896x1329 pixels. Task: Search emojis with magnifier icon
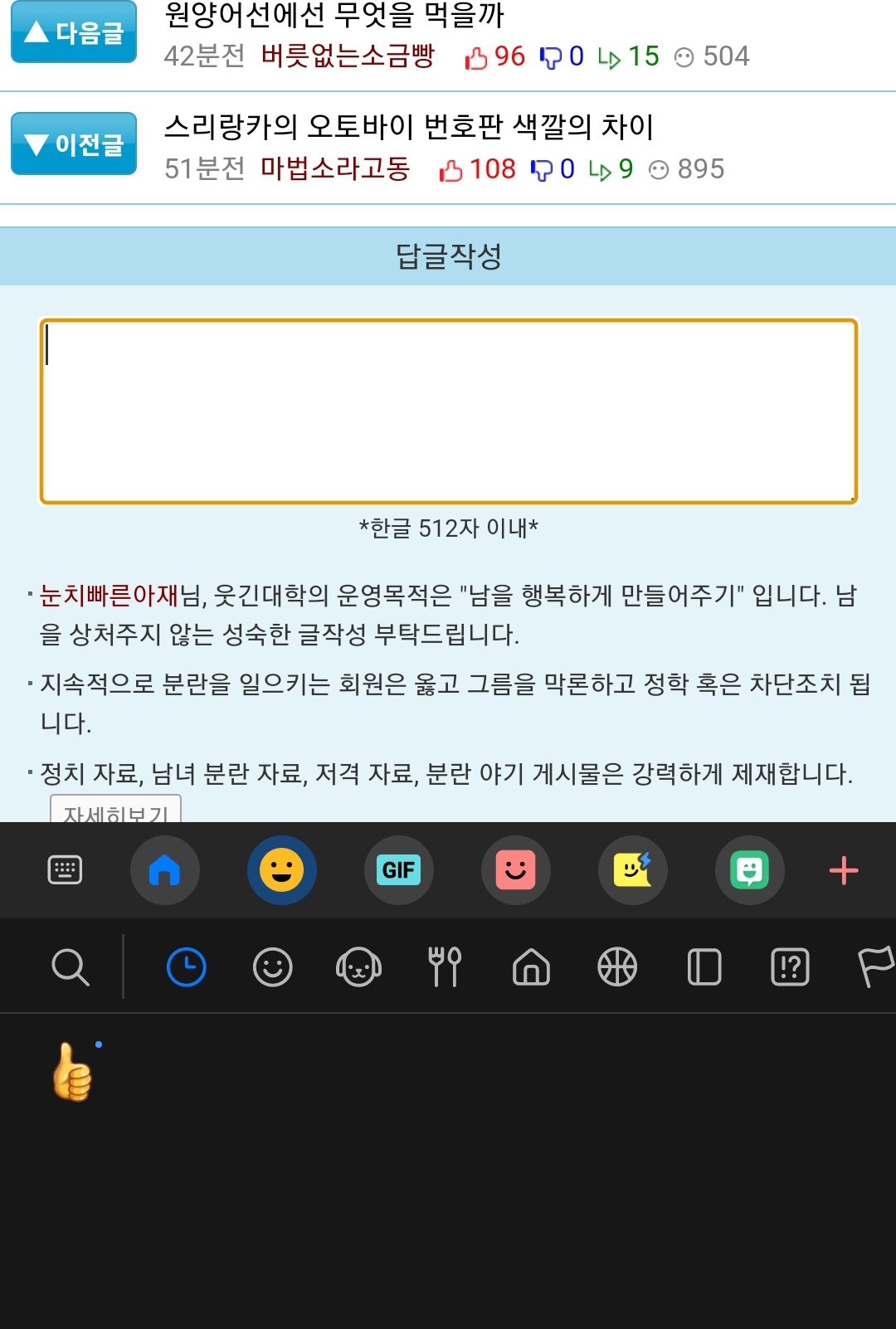pyautogui.click(x=71, y=967)
